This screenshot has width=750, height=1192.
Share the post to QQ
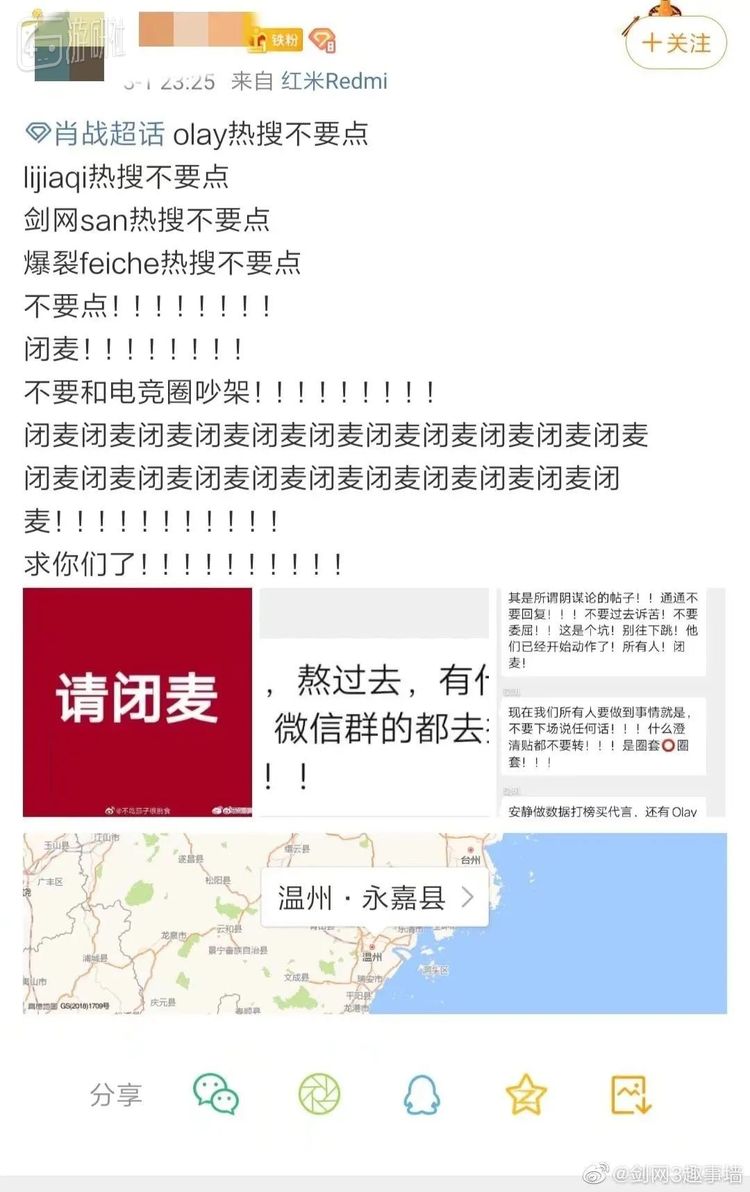[422, 1094]
